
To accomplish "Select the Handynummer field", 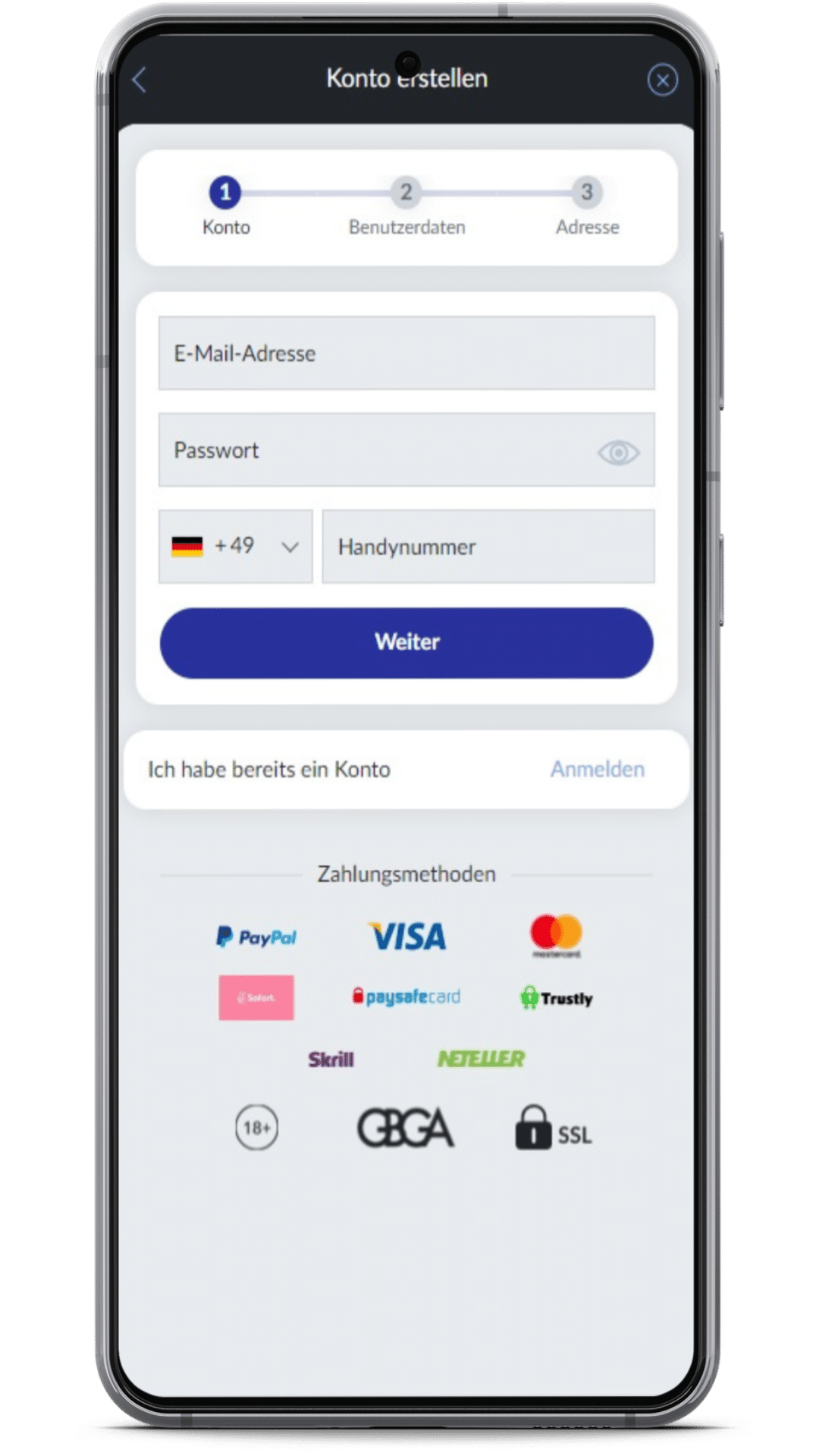I will [488, 547].
